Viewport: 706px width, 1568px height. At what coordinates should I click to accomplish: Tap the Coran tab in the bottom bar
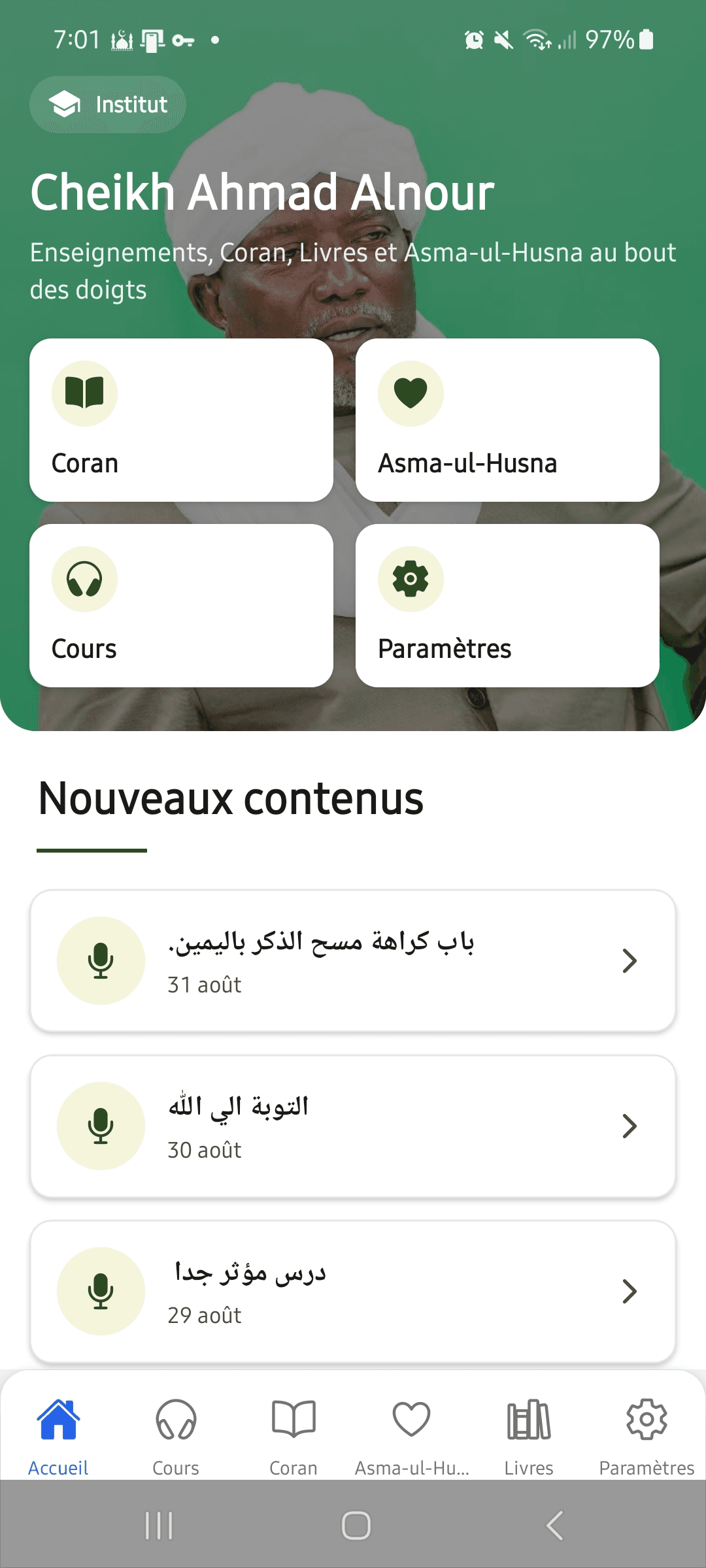[294, 1434]
